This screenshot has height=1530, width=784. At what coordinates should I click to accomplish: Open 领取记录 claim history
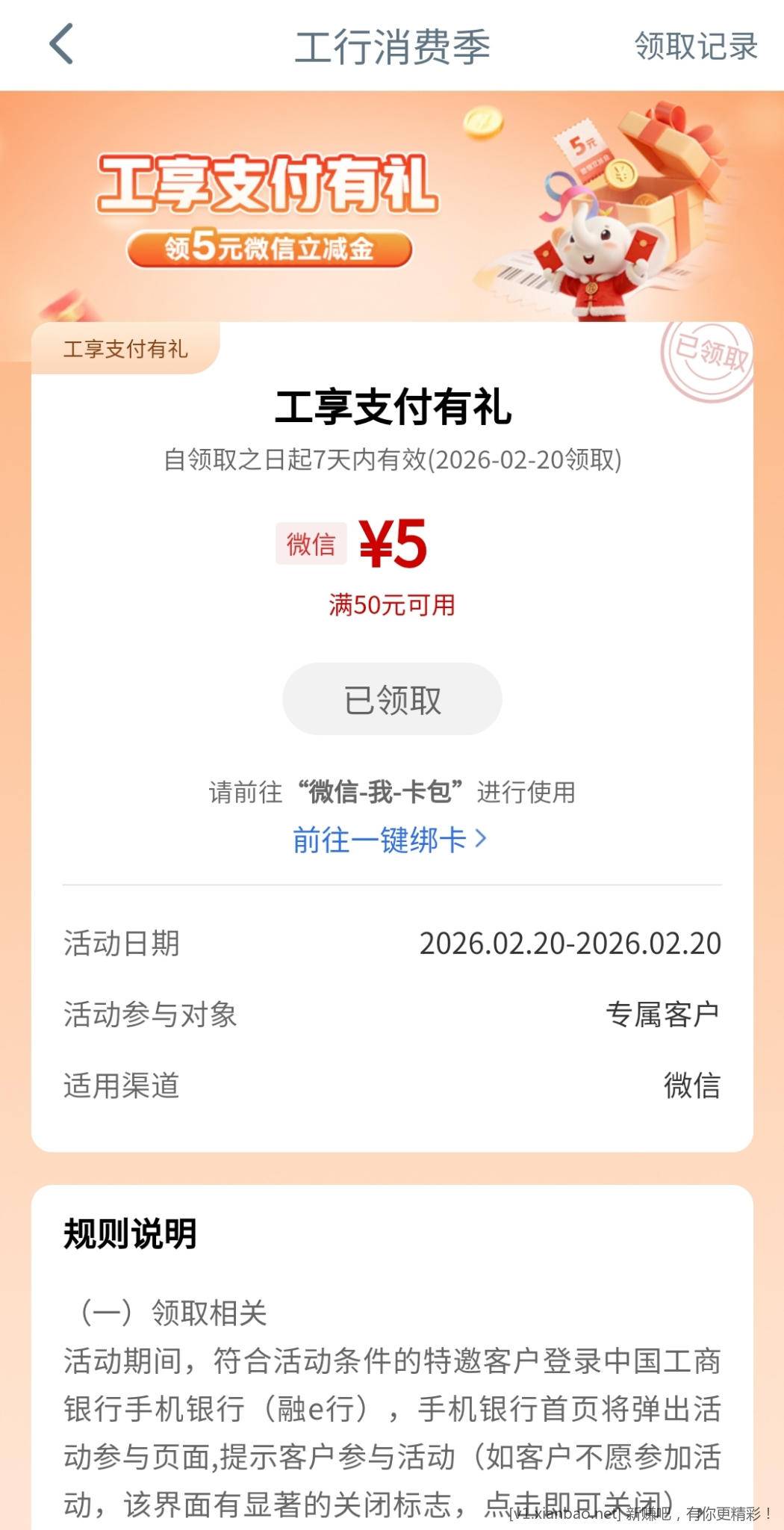[x=695, y=46]
